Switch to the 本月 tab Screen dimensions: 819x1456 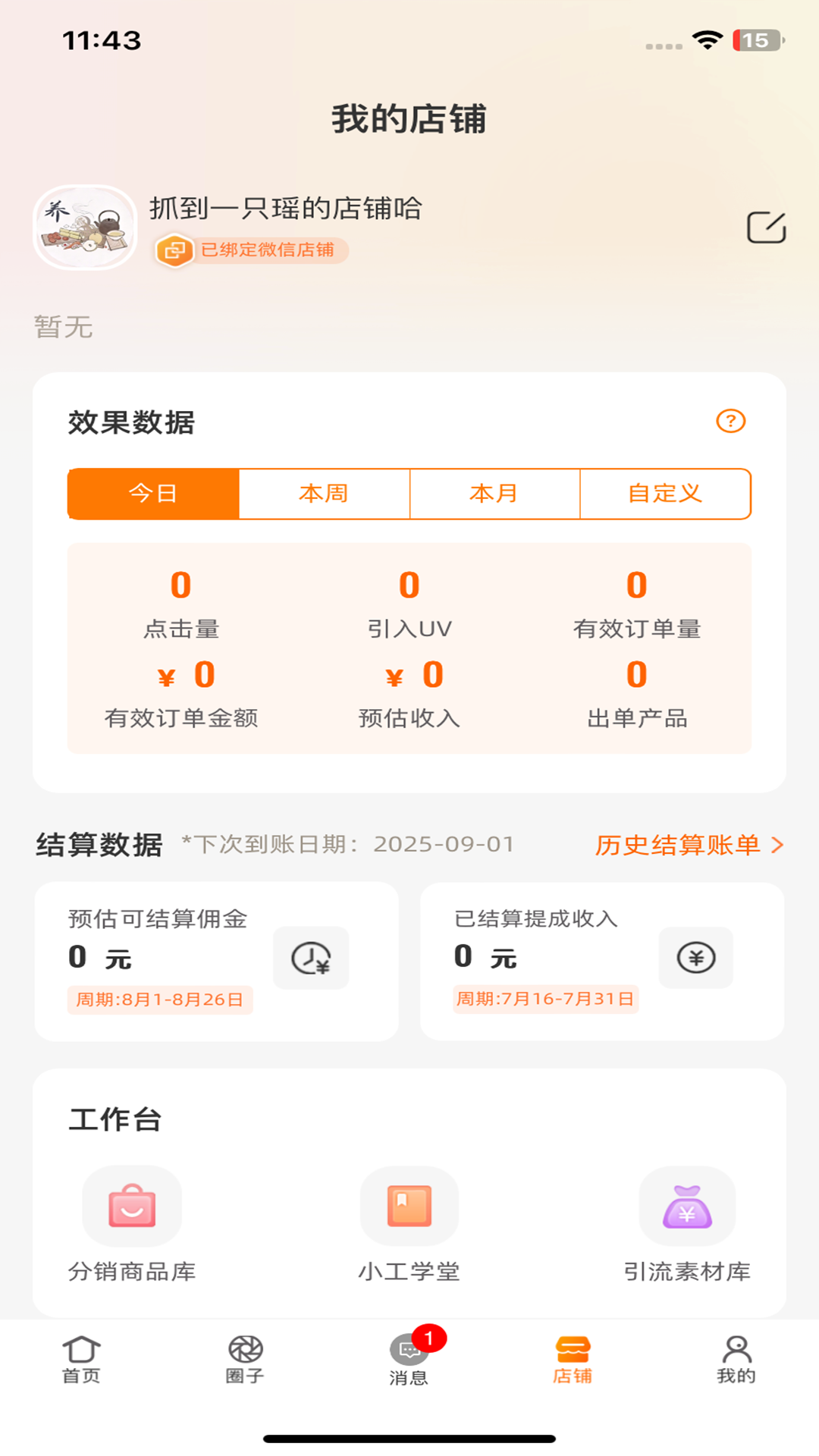coord(493,493)
